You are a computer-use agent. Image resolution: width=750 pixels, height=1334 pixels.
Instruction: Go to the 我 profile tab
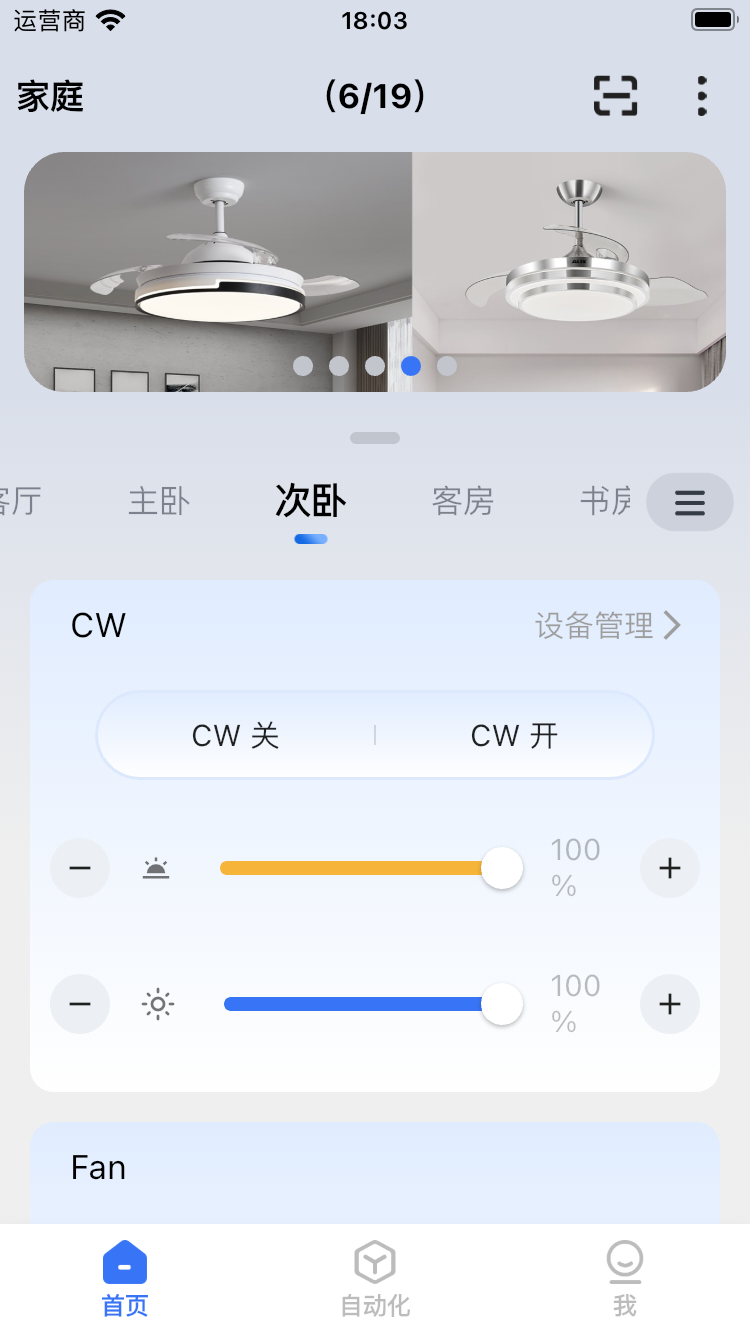pyautogui.click(x=625, y=1279)
